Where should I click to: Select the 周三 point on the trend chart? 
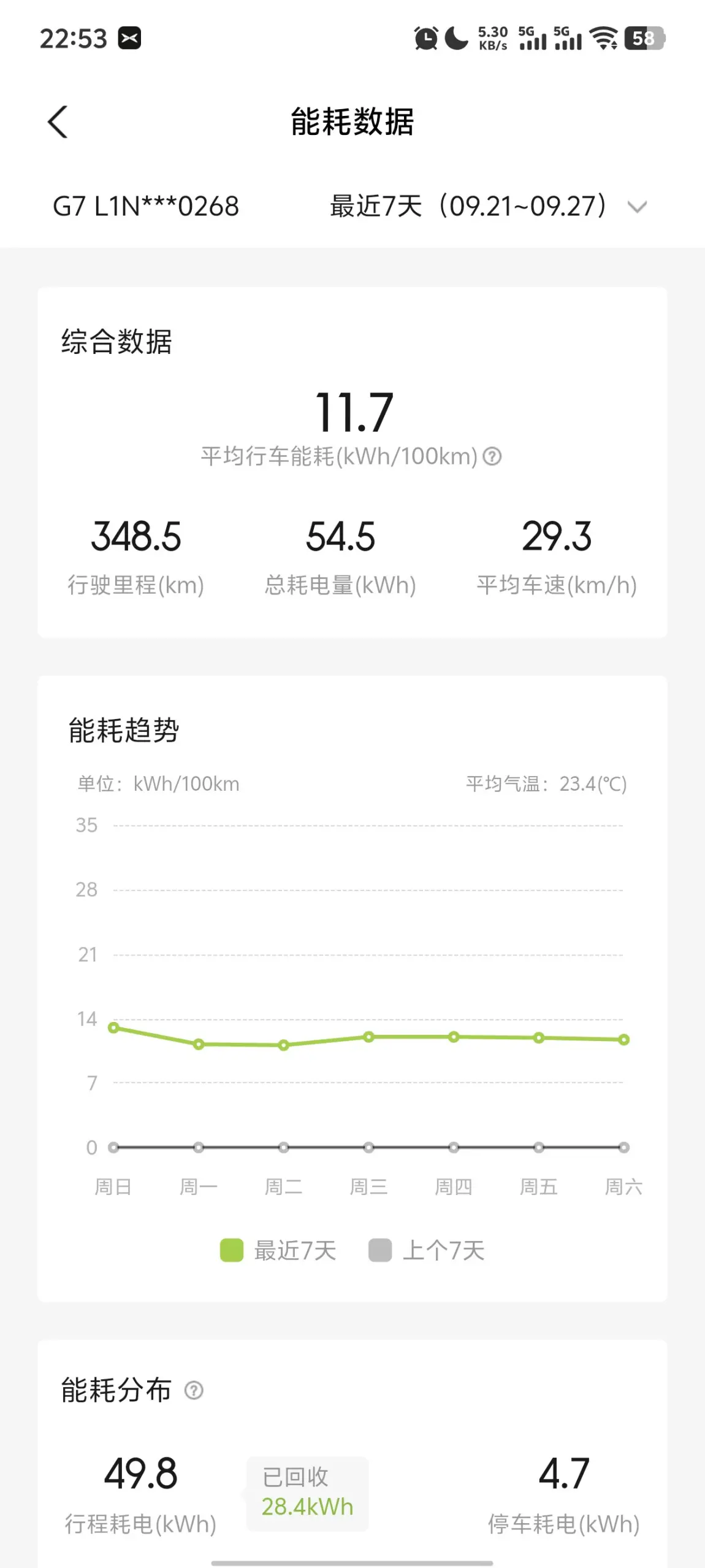click(x=368, y=1037)
